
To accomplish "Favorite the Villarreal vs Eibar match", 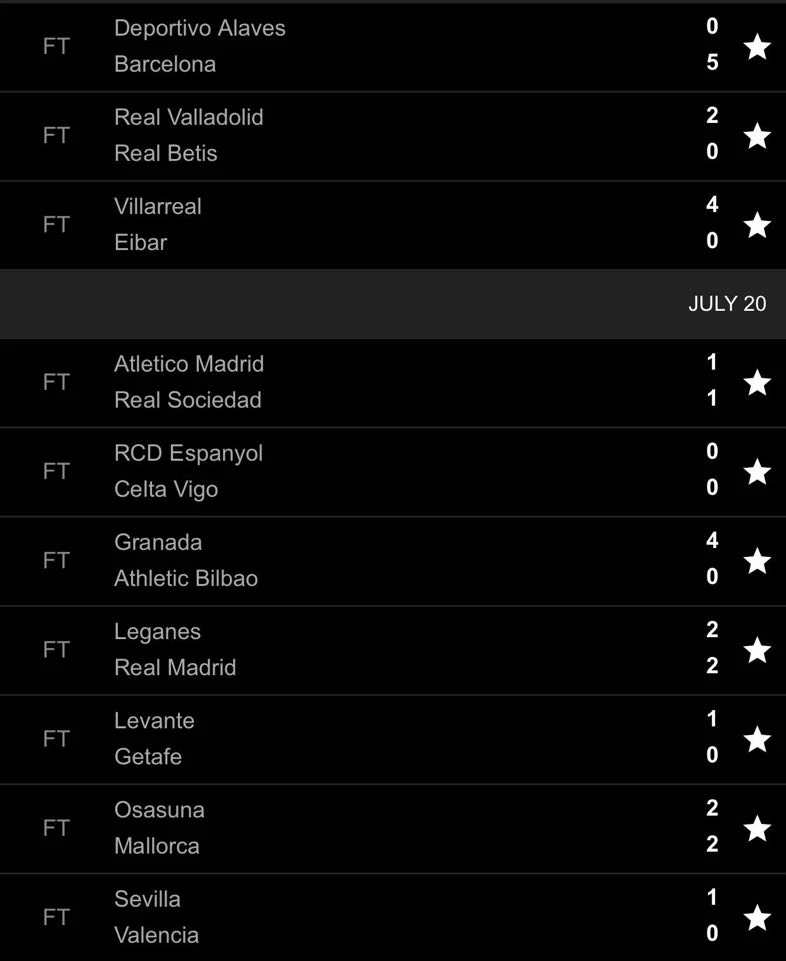I will 757,224.
